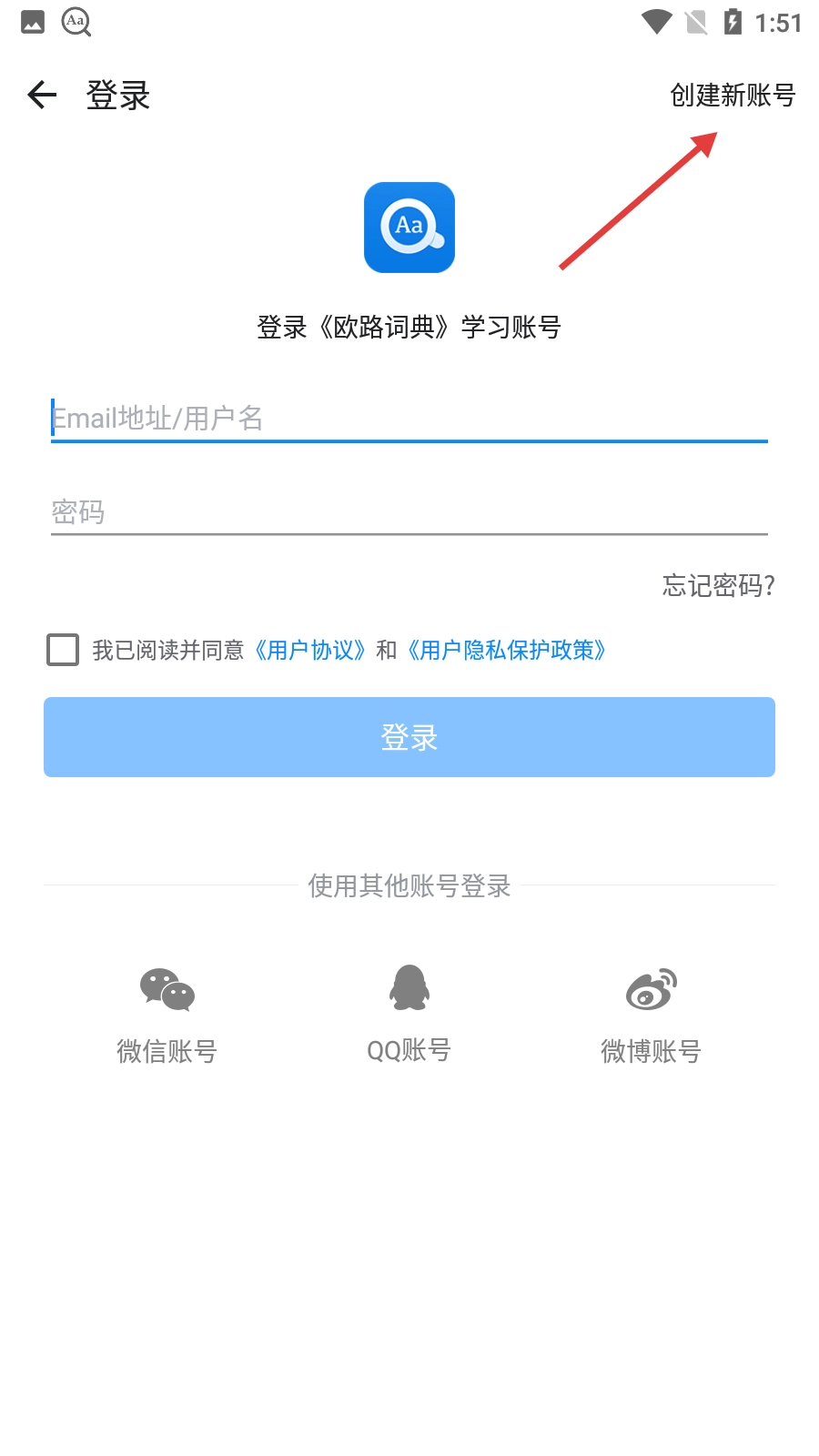
Task: Open 创建新账号 to register
Action: point(733,95)
